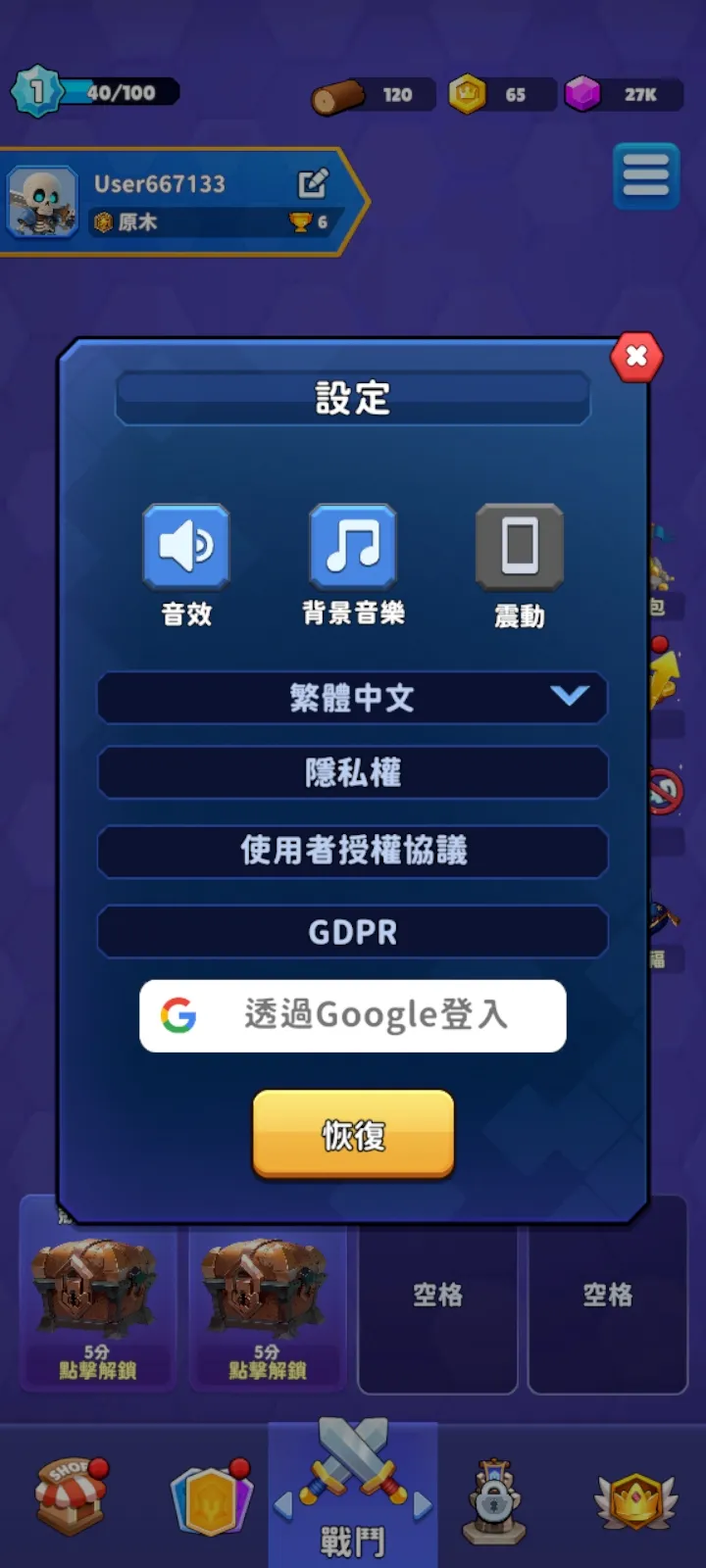Viewport: 706px width, 1568px height.
Task: Toggle the 背景音樂 background music button
Action: tap(353, 546)
